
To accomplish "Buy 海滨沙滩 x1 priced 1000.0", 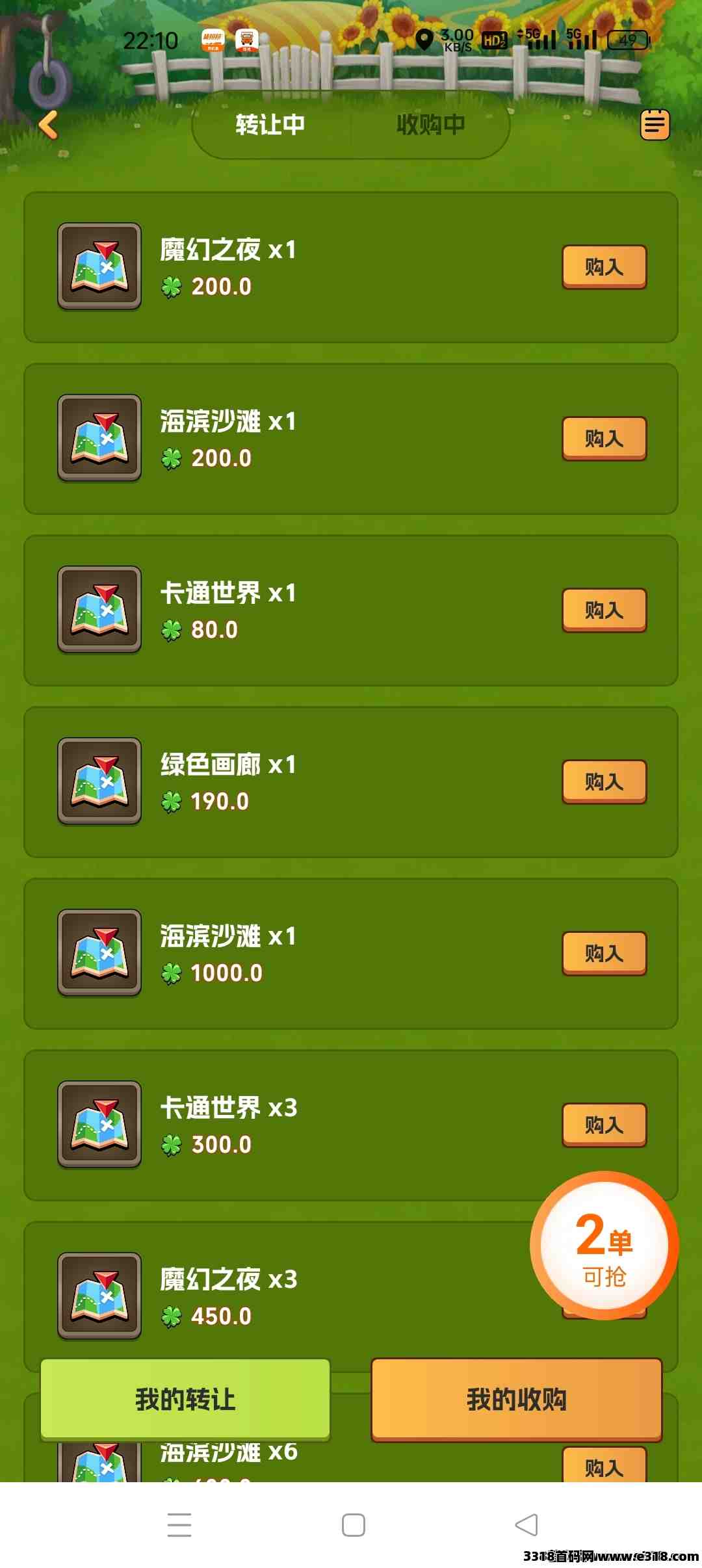I will pos(604,953).
